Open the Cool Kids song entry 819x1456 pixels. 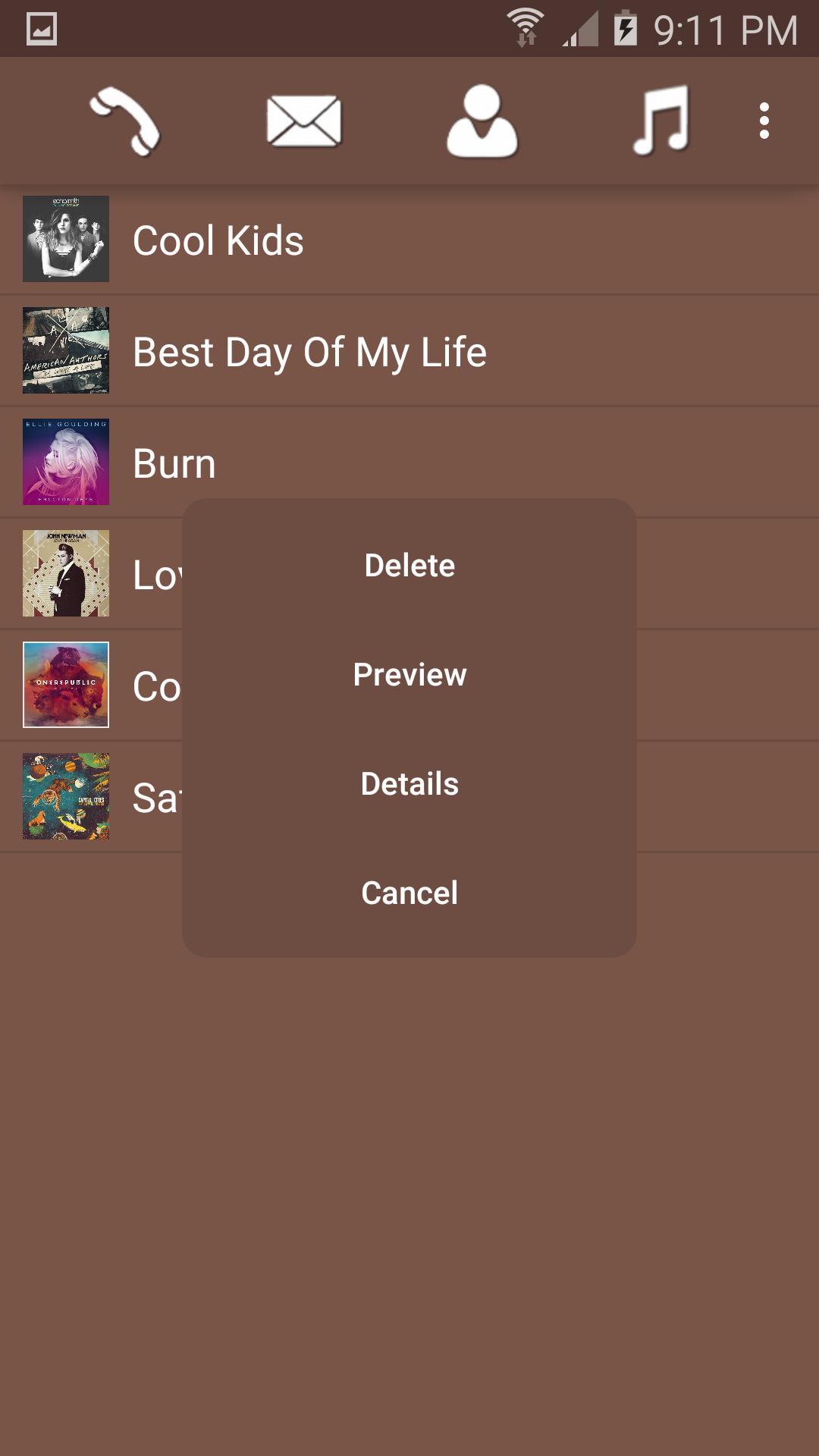click(218, 240)
